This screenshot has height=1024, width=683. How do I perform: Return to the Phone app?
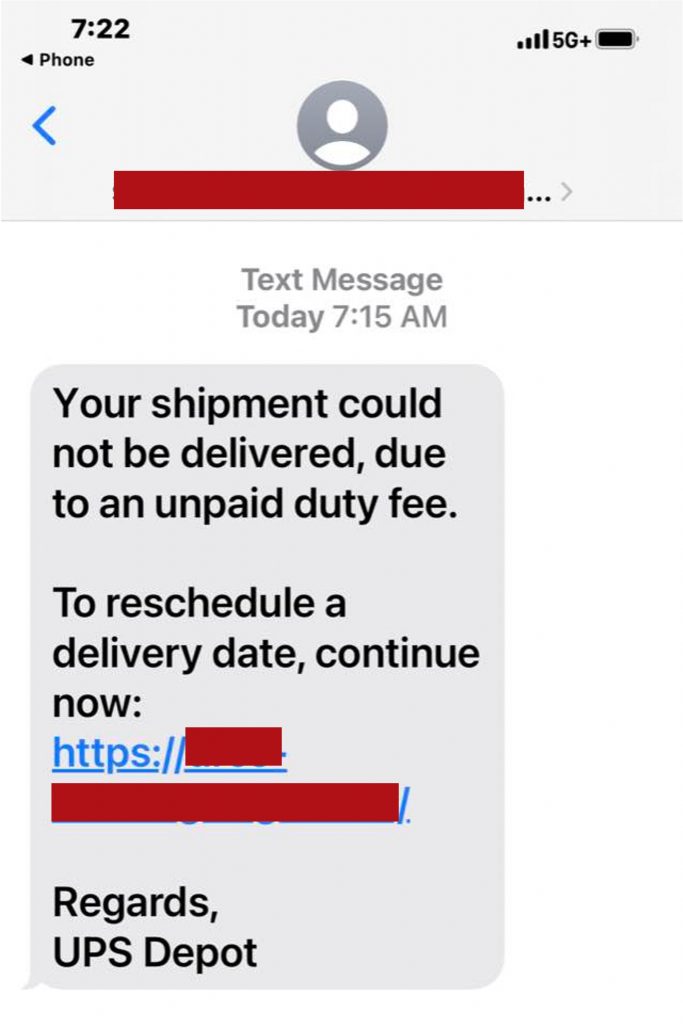(x=58, y=60)
